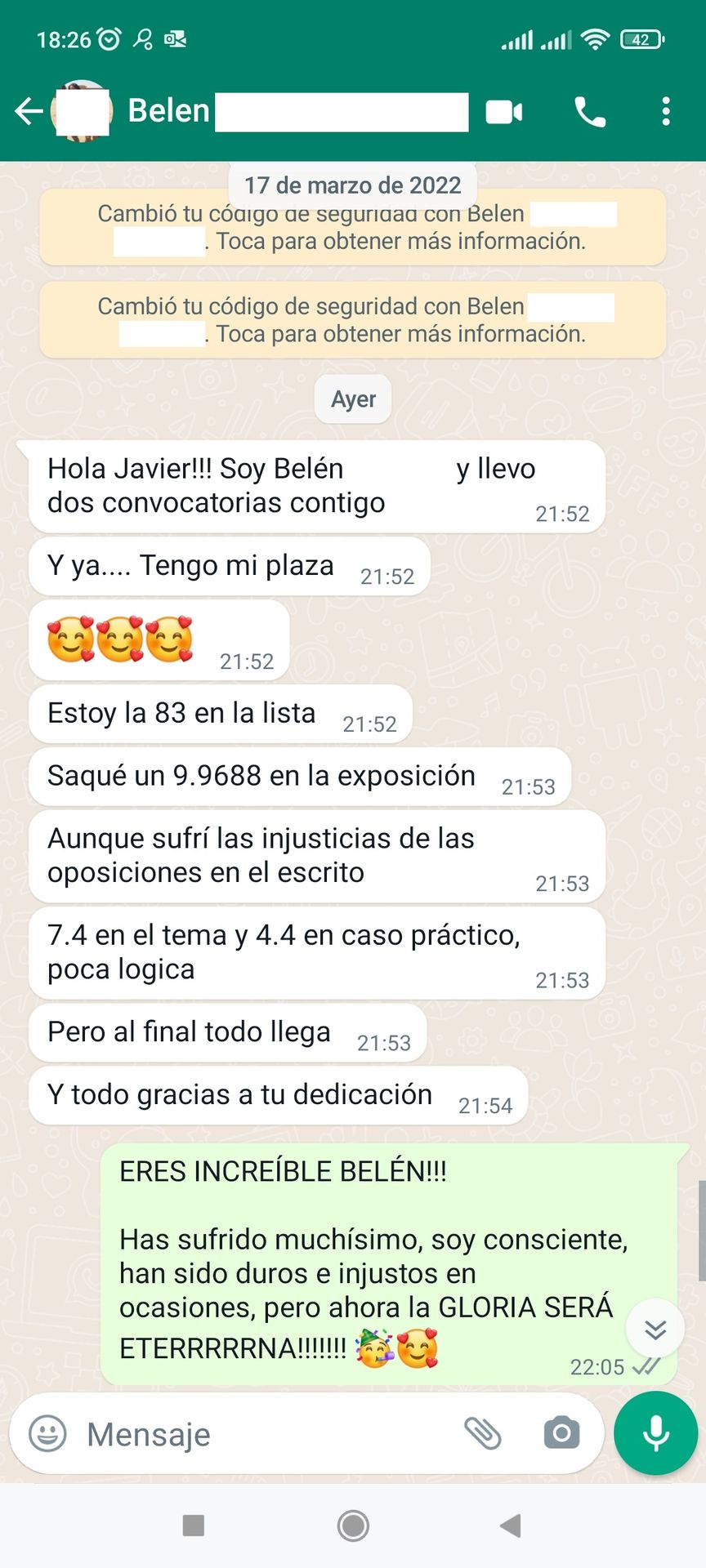Open the camera from message bar
The height and width of the screenshot is (1568, 706).
[561, 1433]
